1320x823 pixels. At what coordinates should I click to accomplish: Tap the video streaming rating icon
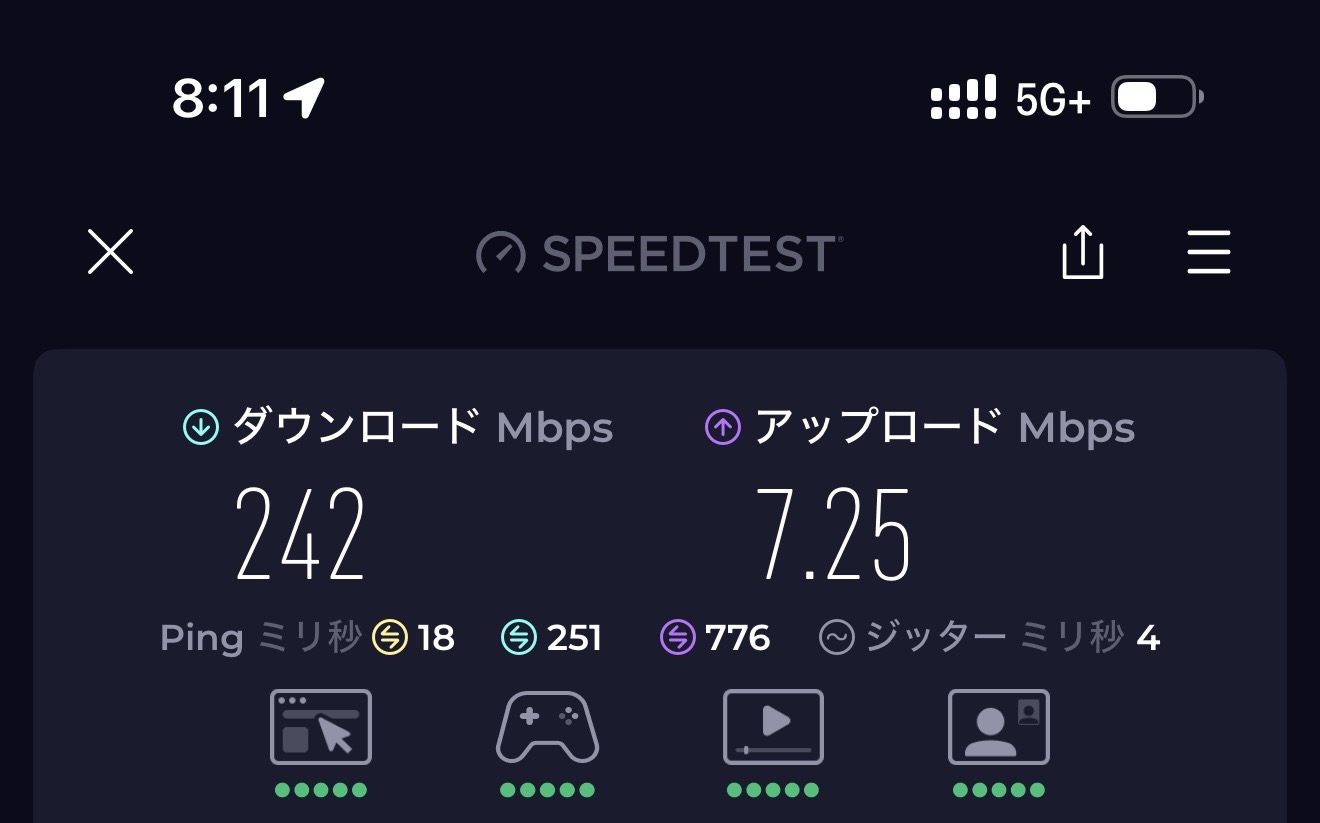coord(773,727)
